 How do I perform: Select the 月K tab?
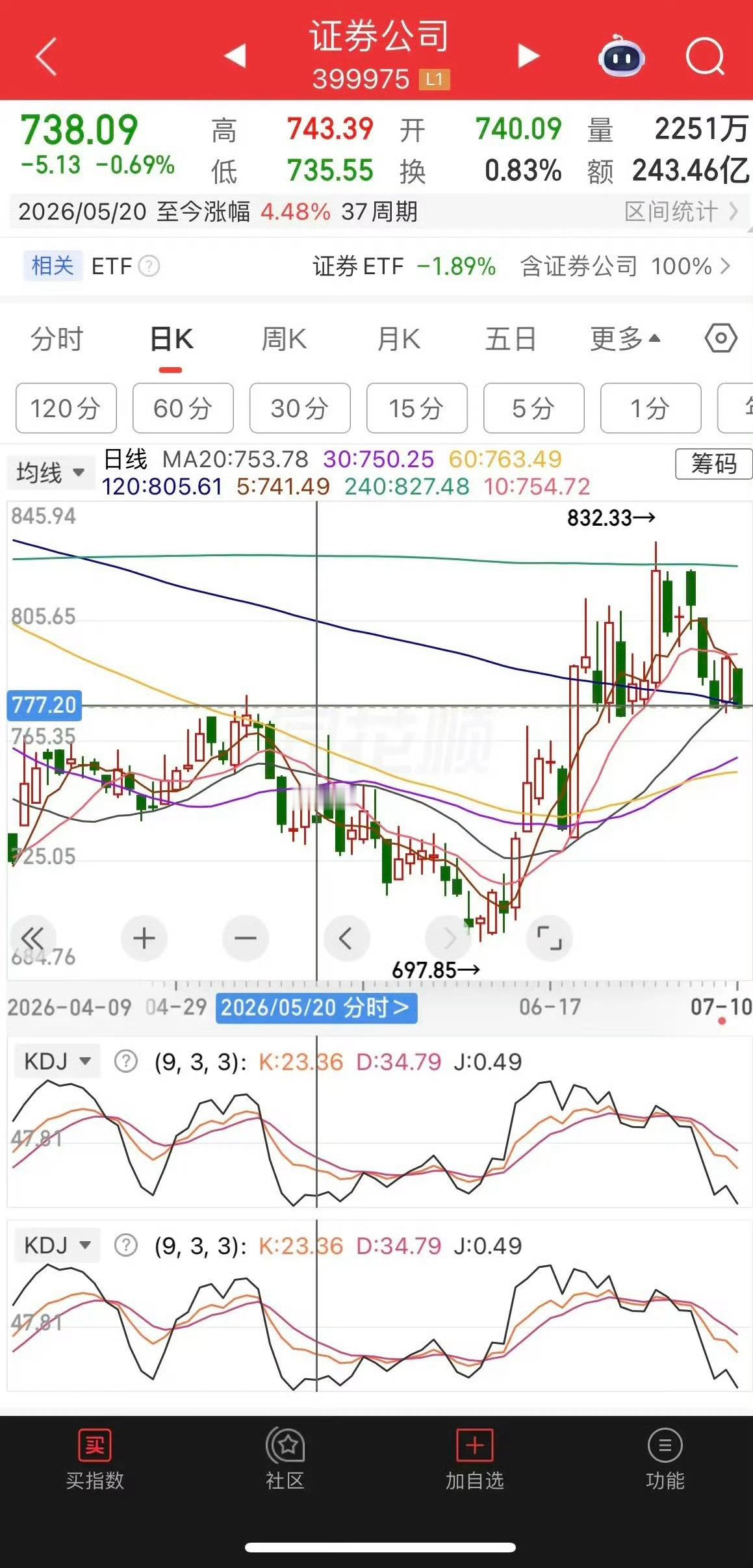pyautogui.click(x=399, y=339)
